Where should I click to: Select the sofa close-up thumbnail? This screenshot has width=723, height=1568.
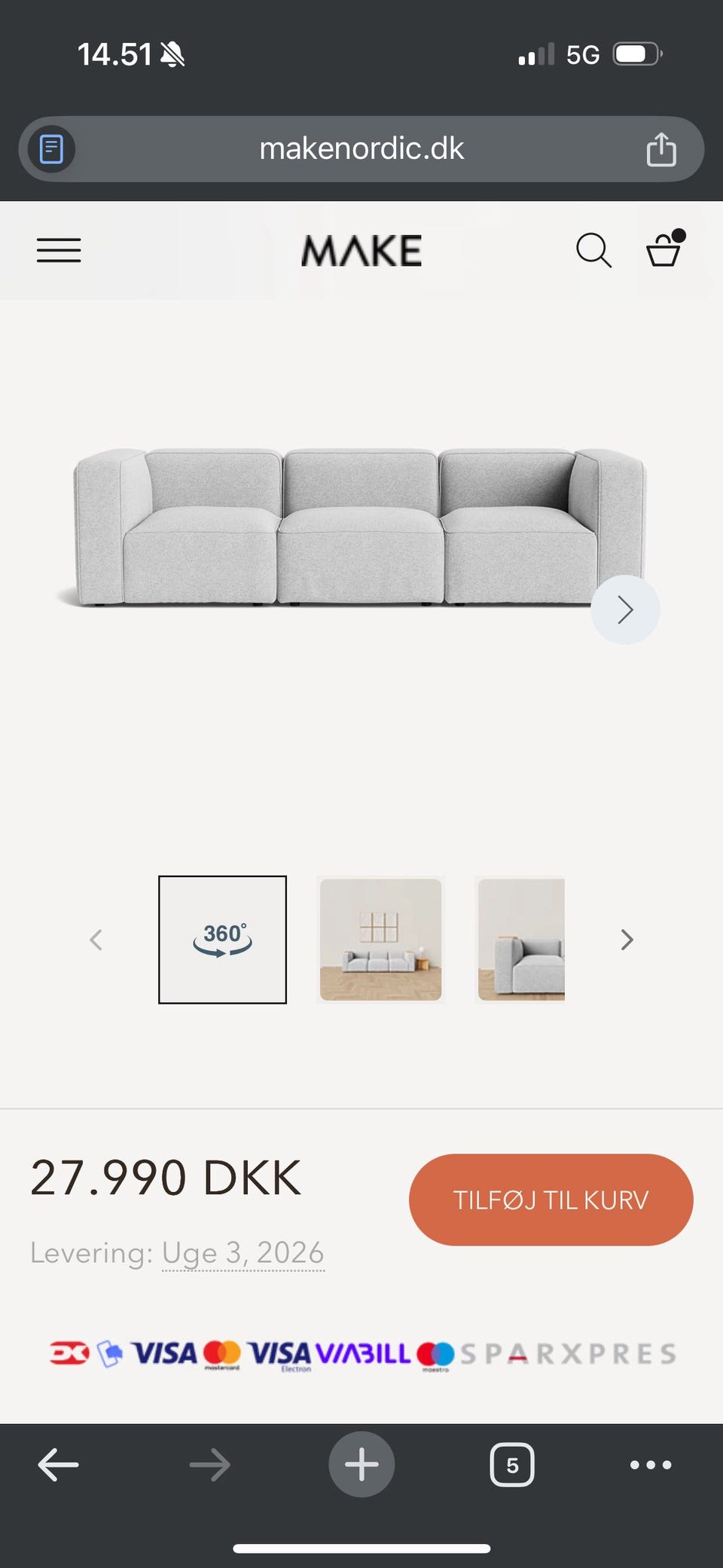521,940
